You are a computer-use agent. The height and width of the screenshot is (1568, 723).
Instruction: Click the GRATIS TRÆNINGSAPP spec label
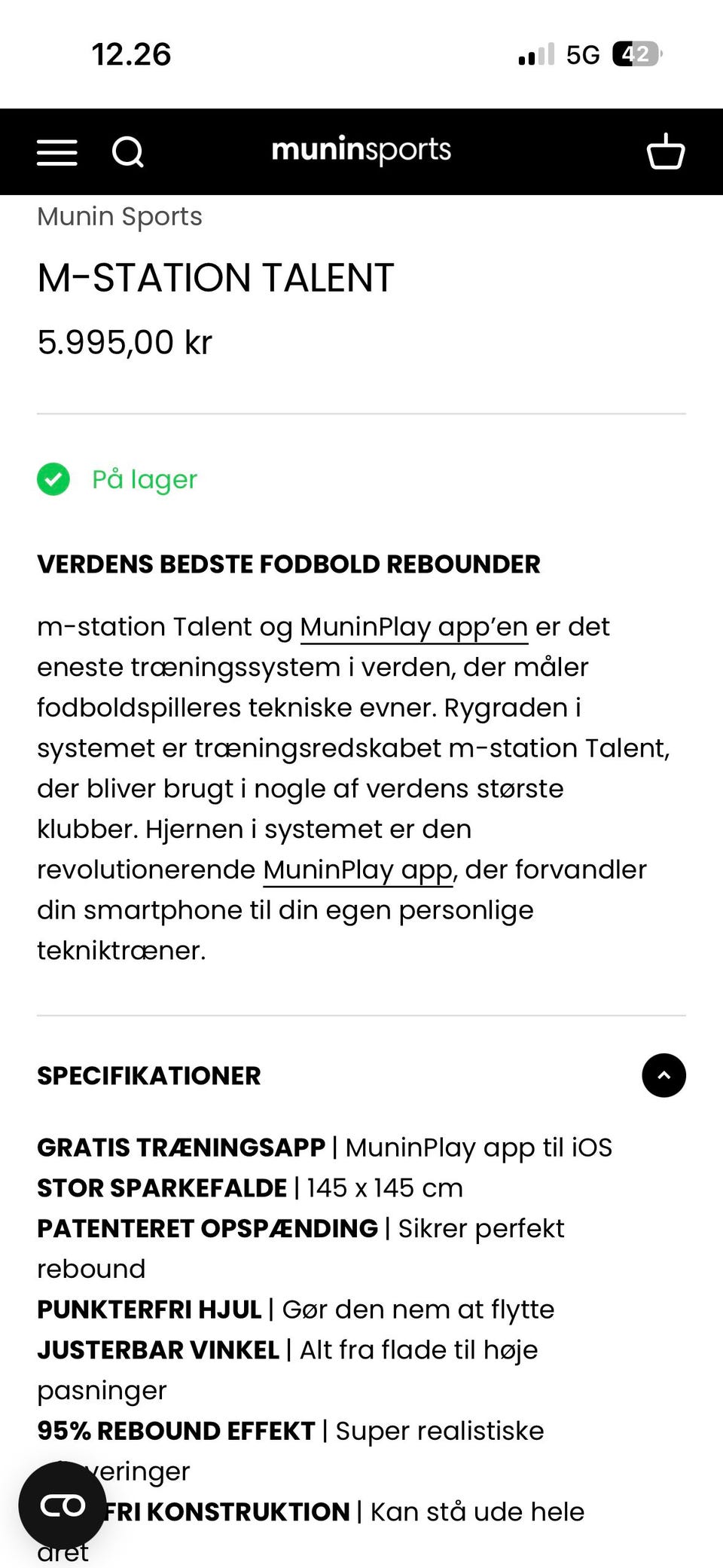point(179,1147)
